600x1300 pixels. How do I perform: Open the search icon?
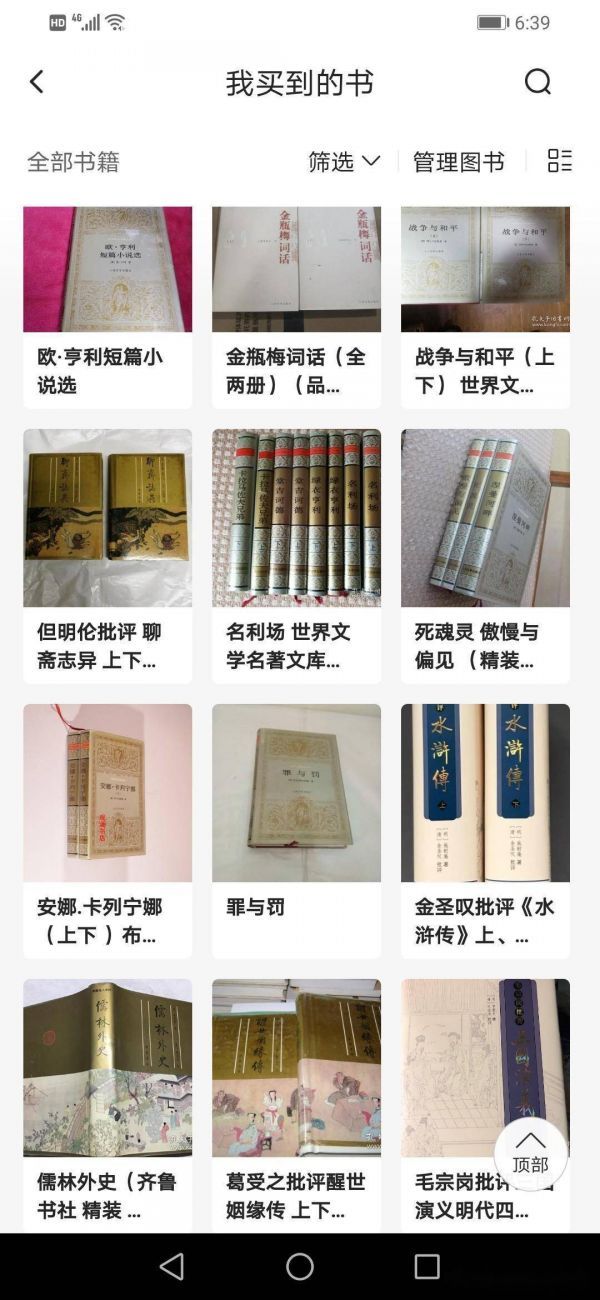pyautogui.click(x=538, y=82)
